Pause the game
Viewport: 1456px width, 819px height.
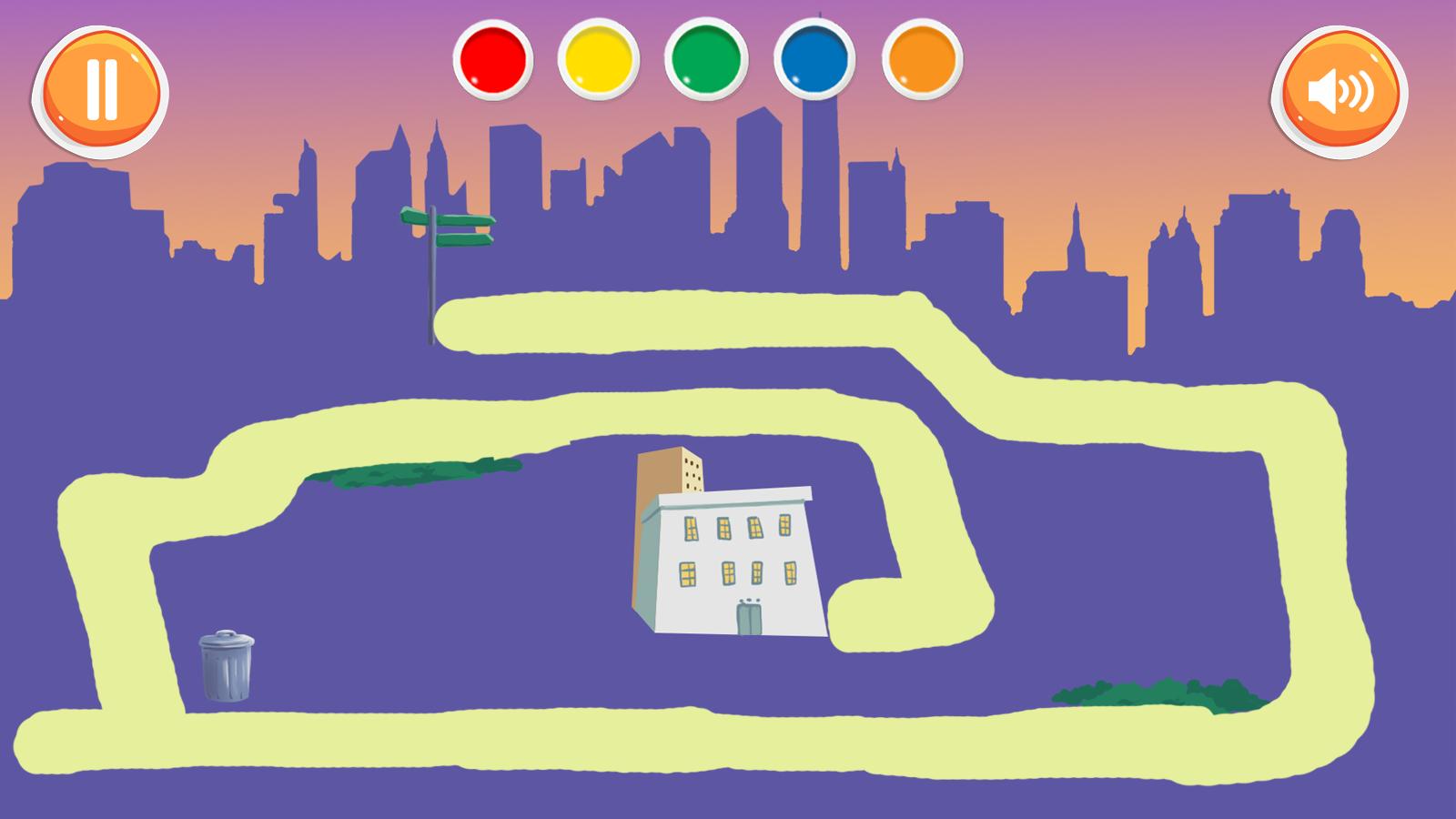pyautogui.click(x=101, y=91)
